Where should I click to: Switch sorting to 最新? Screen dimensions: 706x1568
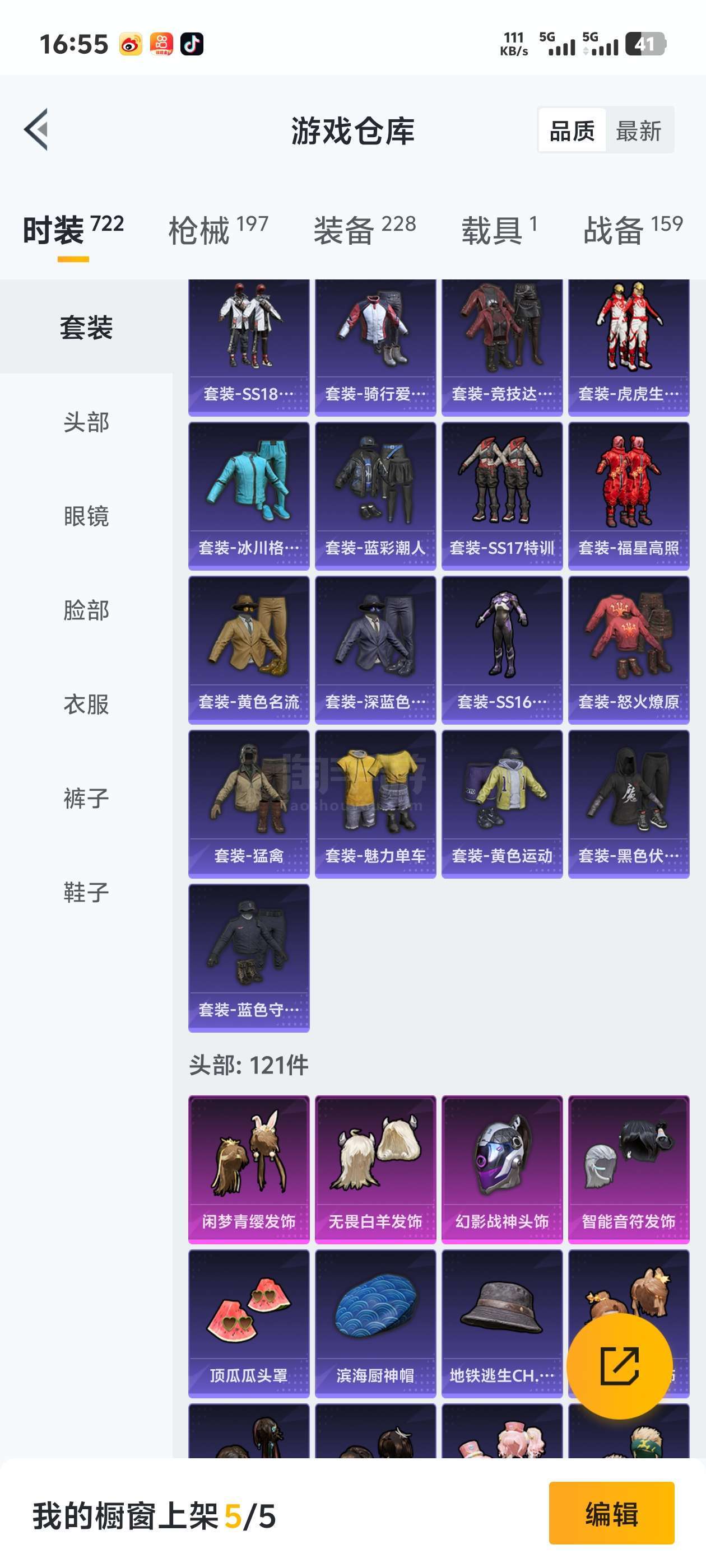(638, 130)
